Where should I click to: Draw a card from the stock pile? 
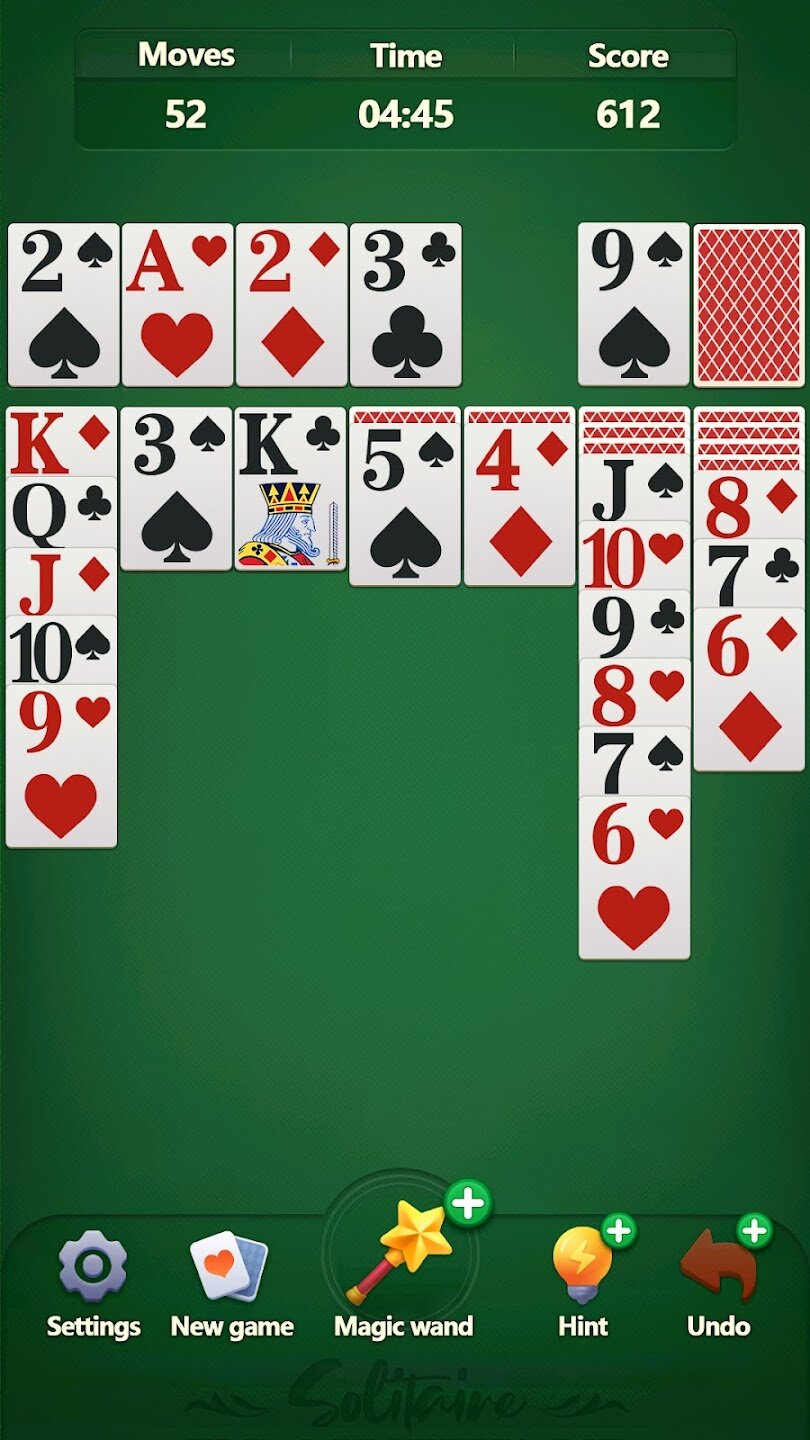pos(749,305)
